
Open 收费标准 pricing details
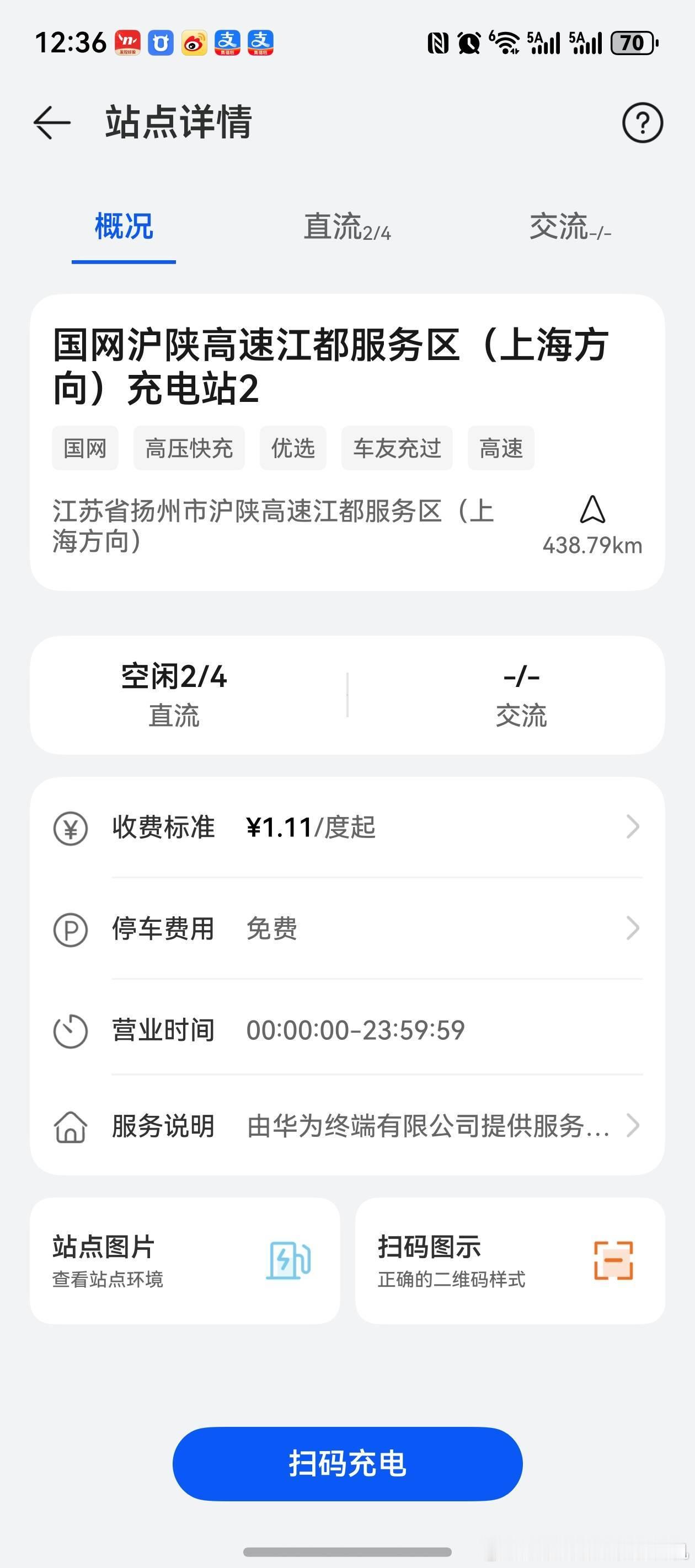pos(347,827)
